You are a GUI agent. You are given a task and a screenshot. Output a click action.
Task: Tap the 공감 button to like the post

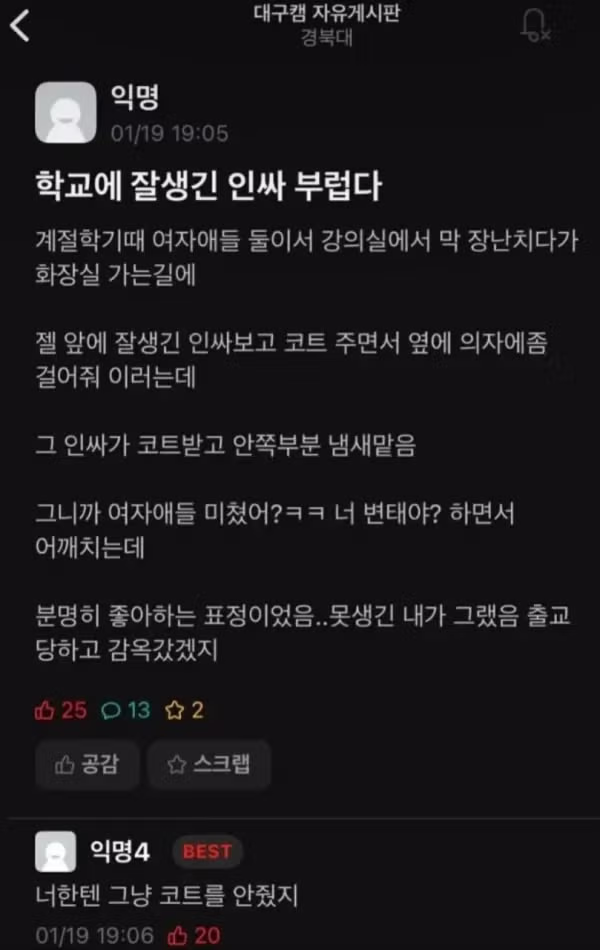tap(87, 765)
